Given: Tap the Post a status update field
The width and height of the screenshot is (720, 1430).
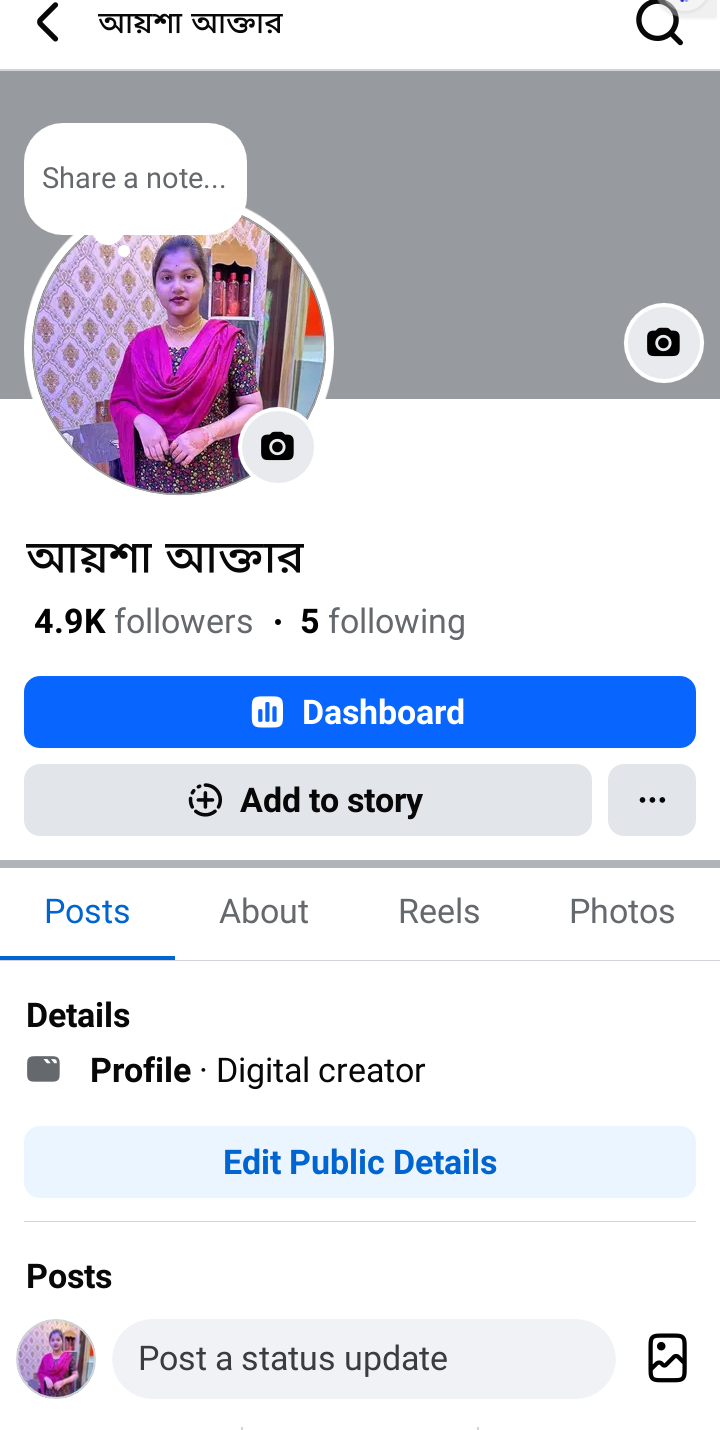Looking at the screenshot, I should pyautogui.click(x=363, y=1358).
